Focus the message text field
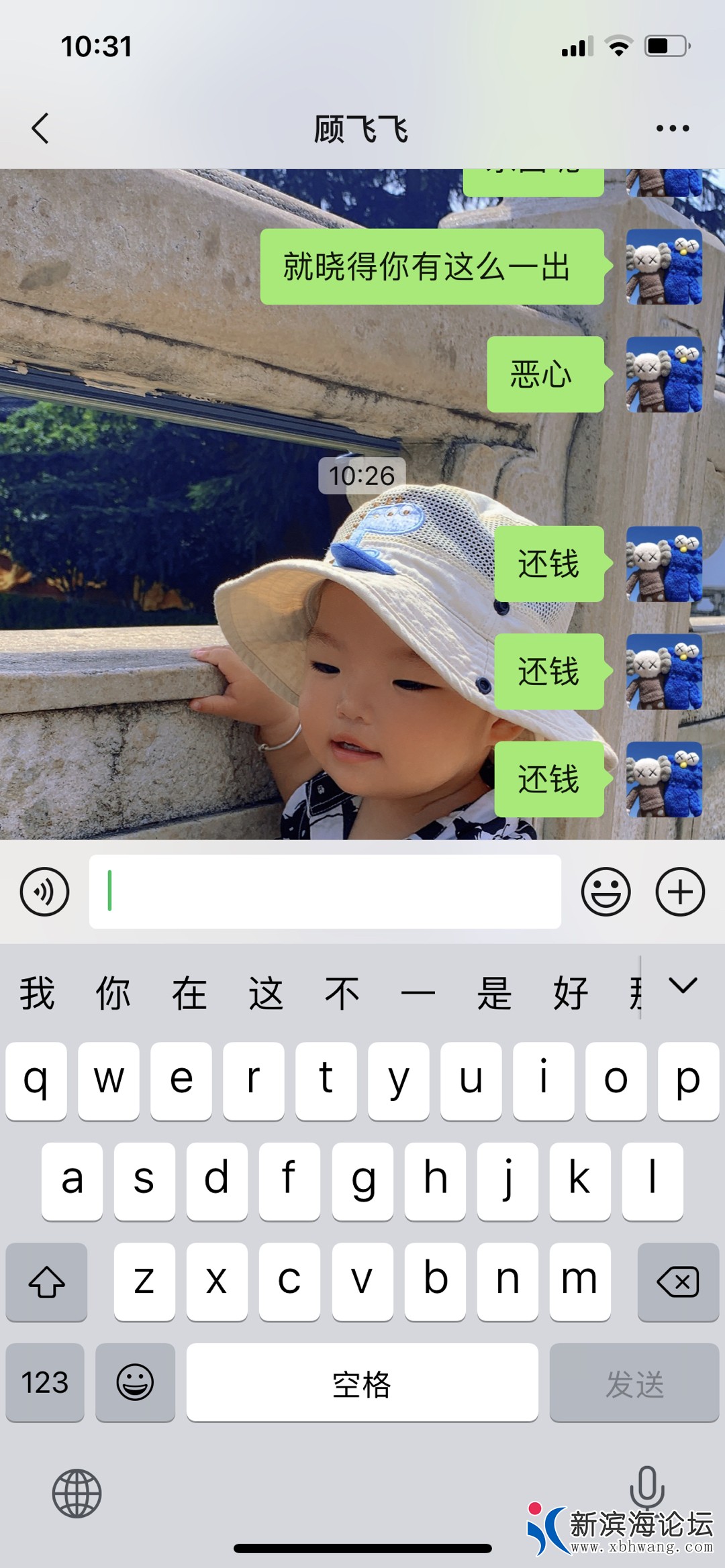Screen dimensions: 725x1568 coord(325,892)
